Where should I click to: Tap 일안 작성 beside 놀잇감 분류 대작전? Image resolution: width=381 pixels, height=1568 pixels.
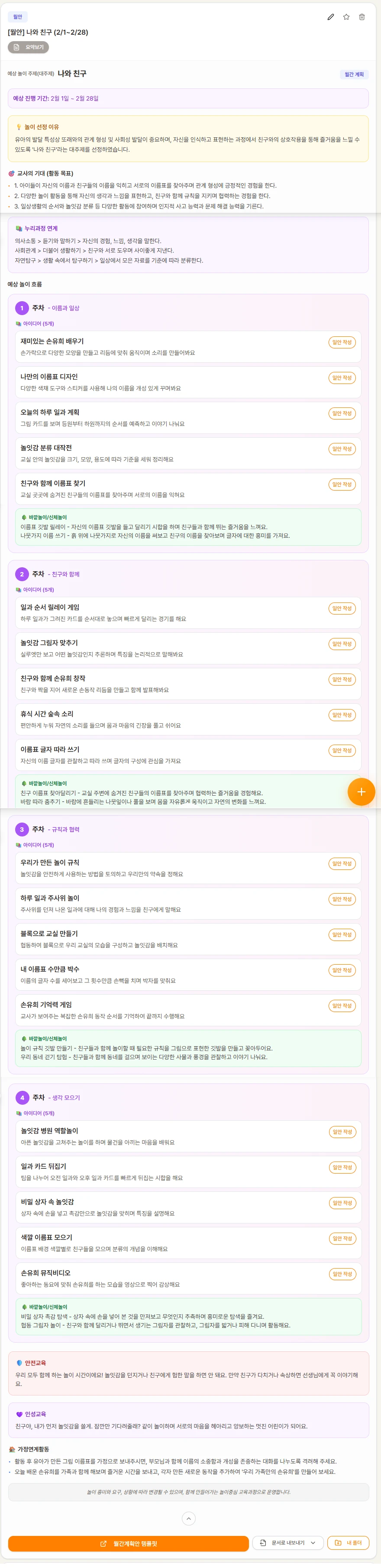342,449
